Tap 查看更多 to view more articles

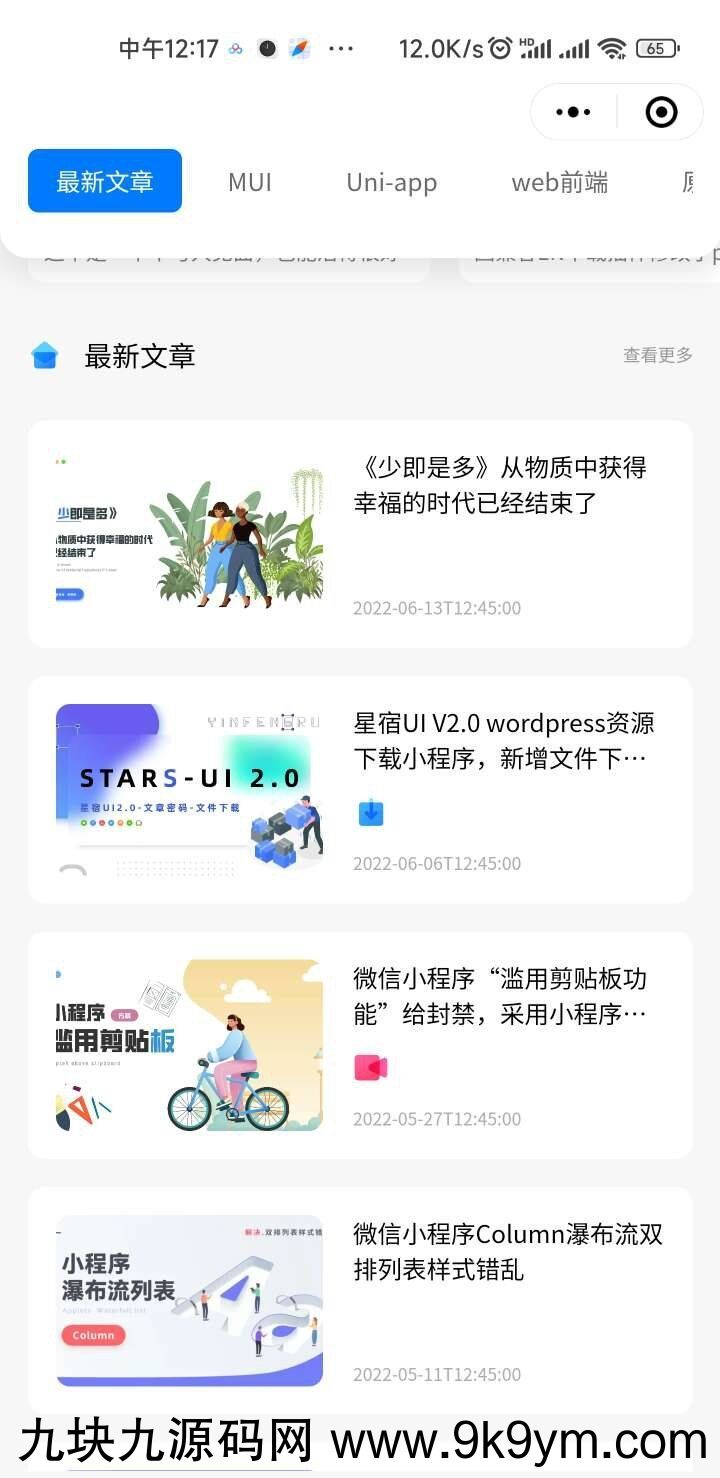point(657,355)
